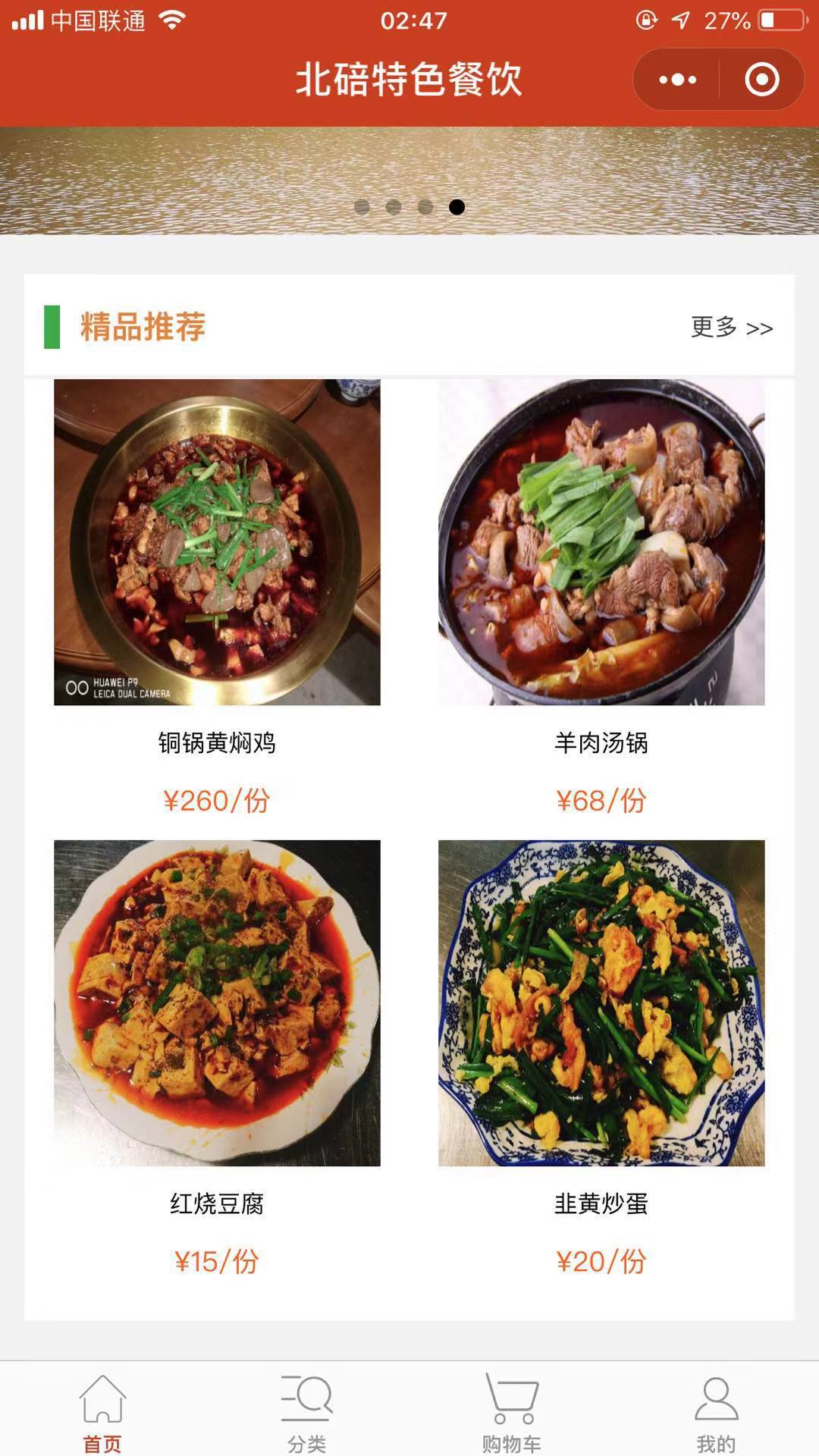Select the second carousel indicator dot
Image resolution: width=819 pixels, height=1456 pixels.
click(395, 206)
